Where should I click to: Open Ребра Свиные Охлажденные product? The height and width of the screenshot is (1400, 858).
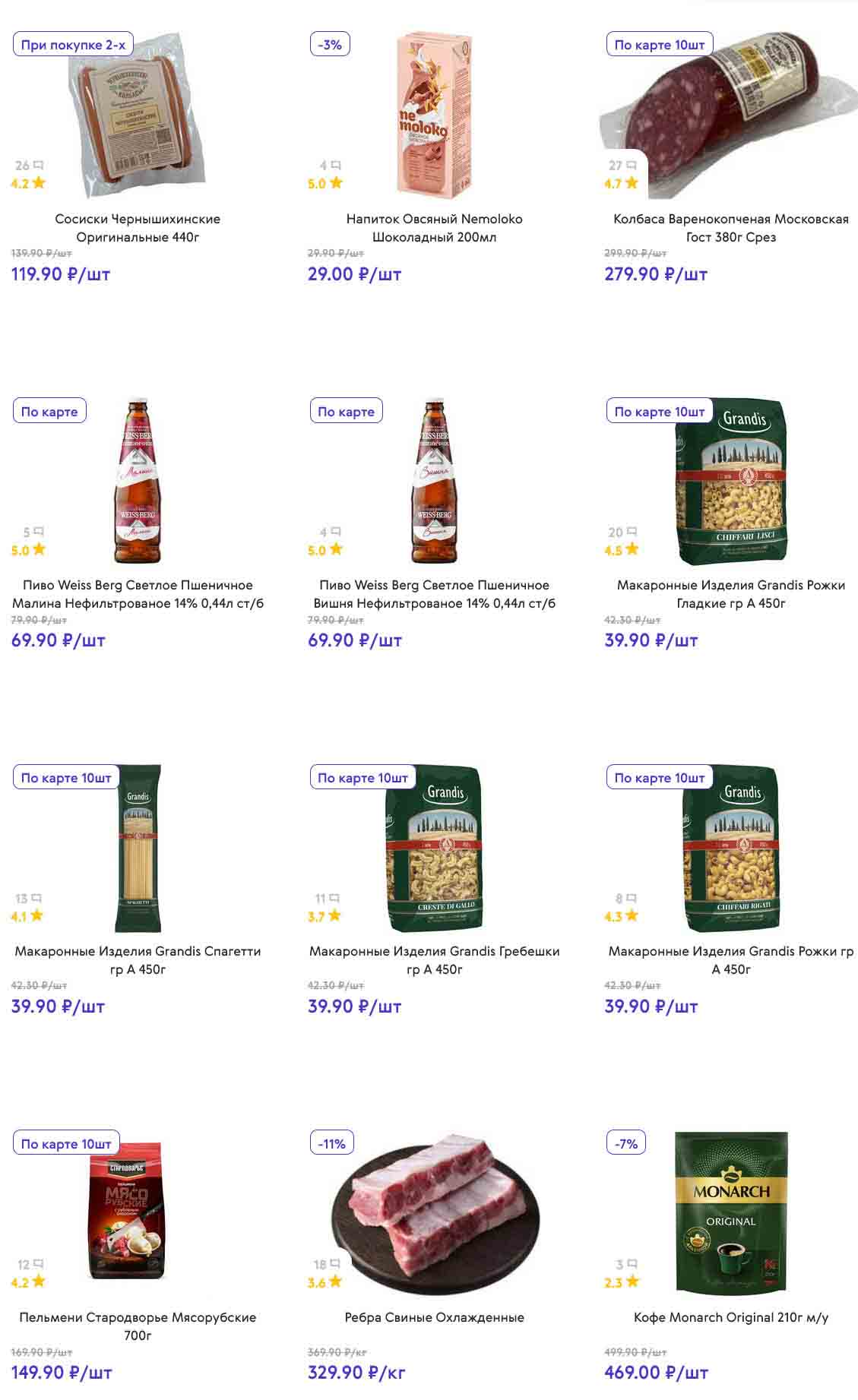coord(434,1317)
